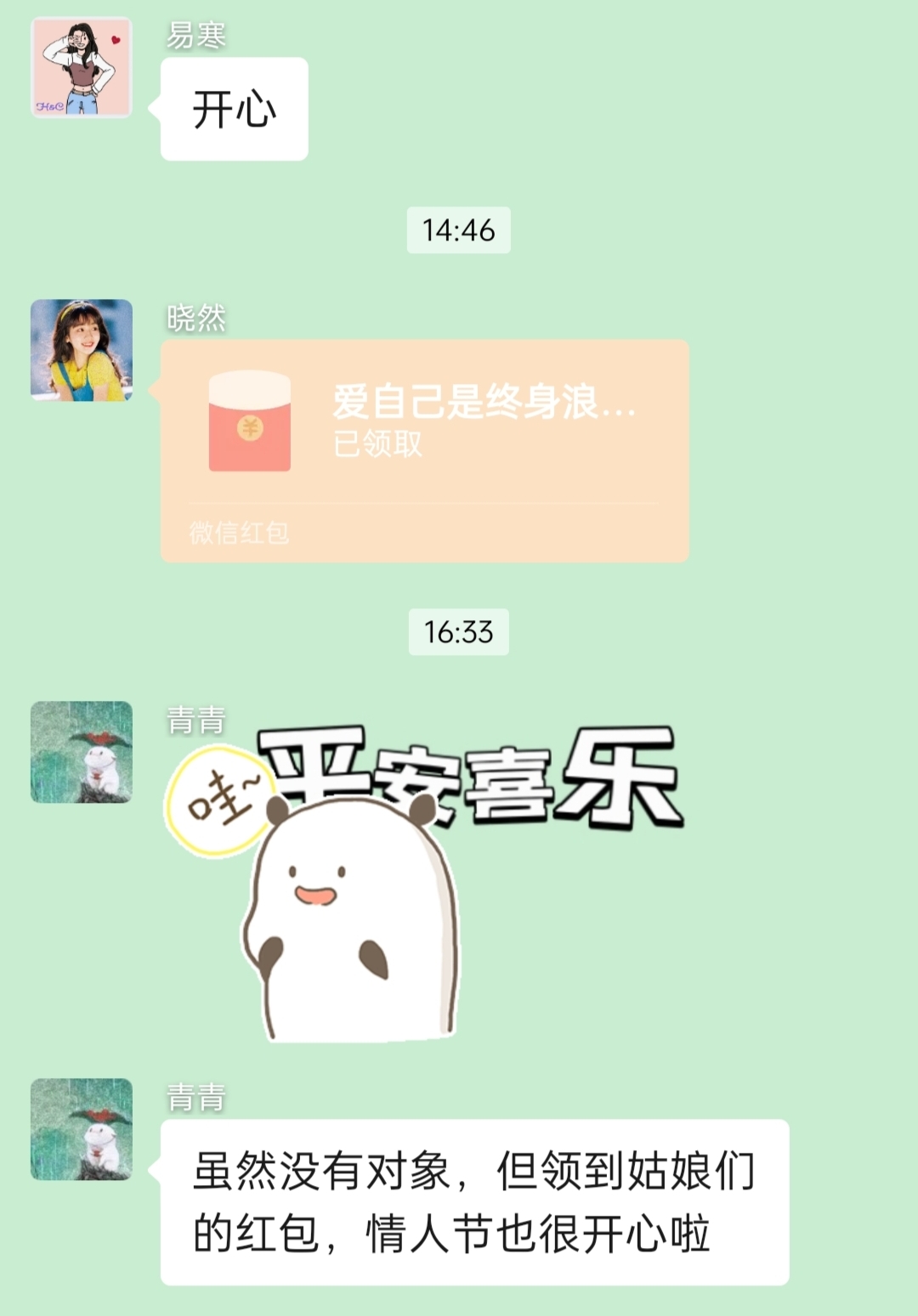The width and height of the screenshot is (918, 1316).
Task: Open 易寒's profile avatar
Action: 82,67
